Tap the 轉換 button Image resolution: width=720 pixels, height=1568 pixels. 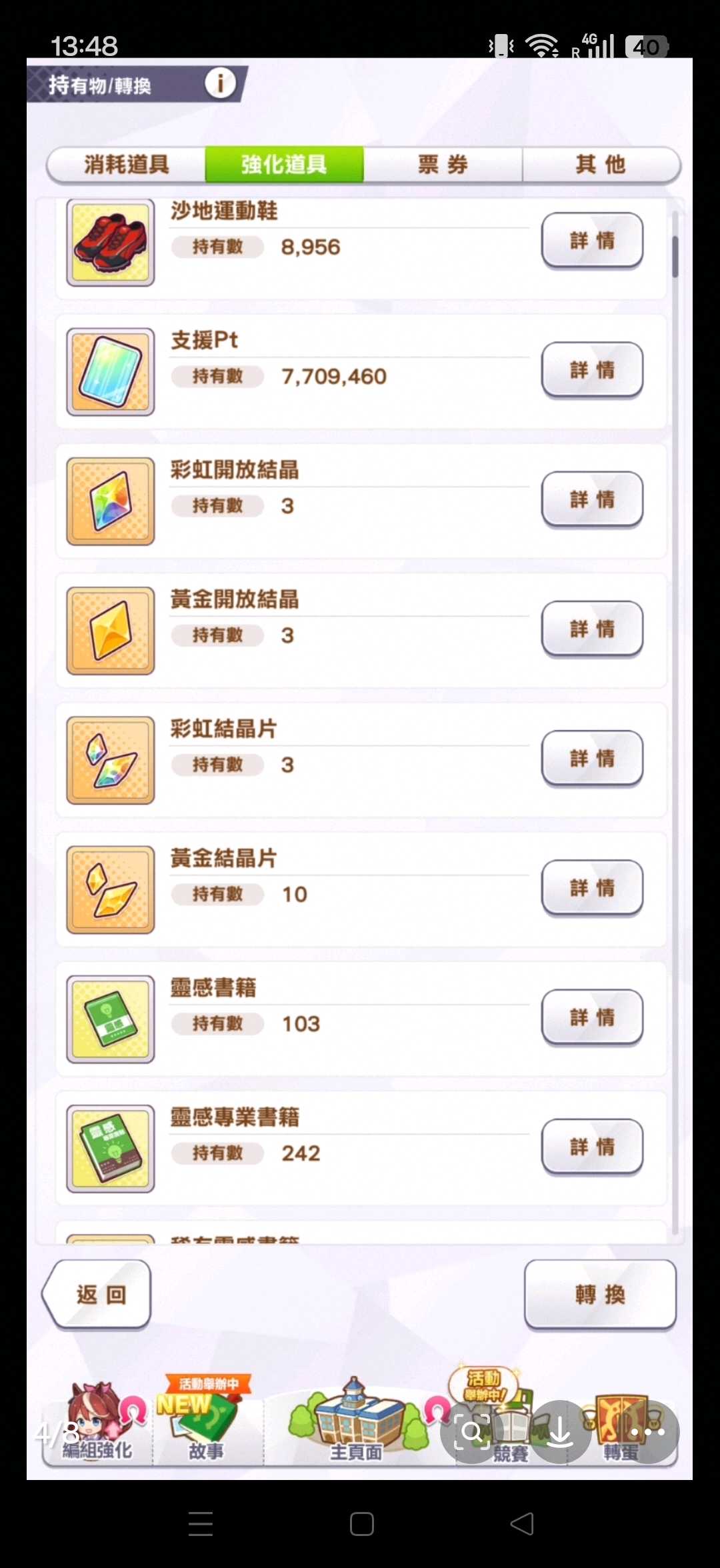coord(600,1295)
